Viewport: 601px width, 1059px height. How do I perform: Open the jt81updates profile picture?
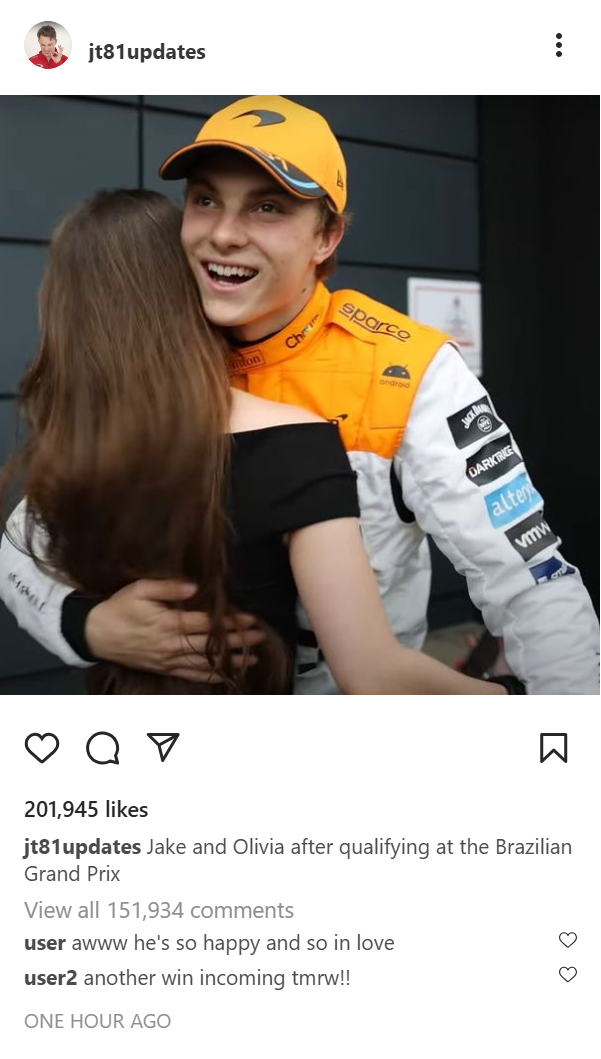coord(48,45)
